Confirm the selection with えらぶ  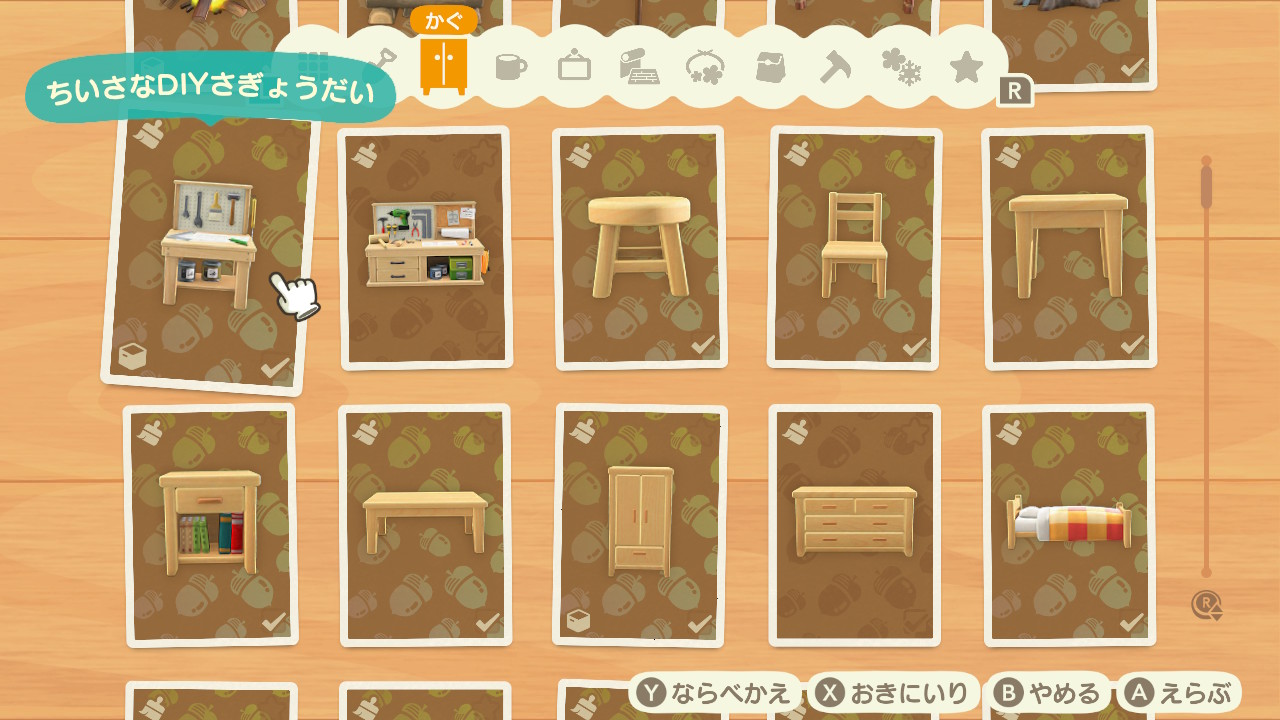pyautogui.click(x=1180, y=693)
